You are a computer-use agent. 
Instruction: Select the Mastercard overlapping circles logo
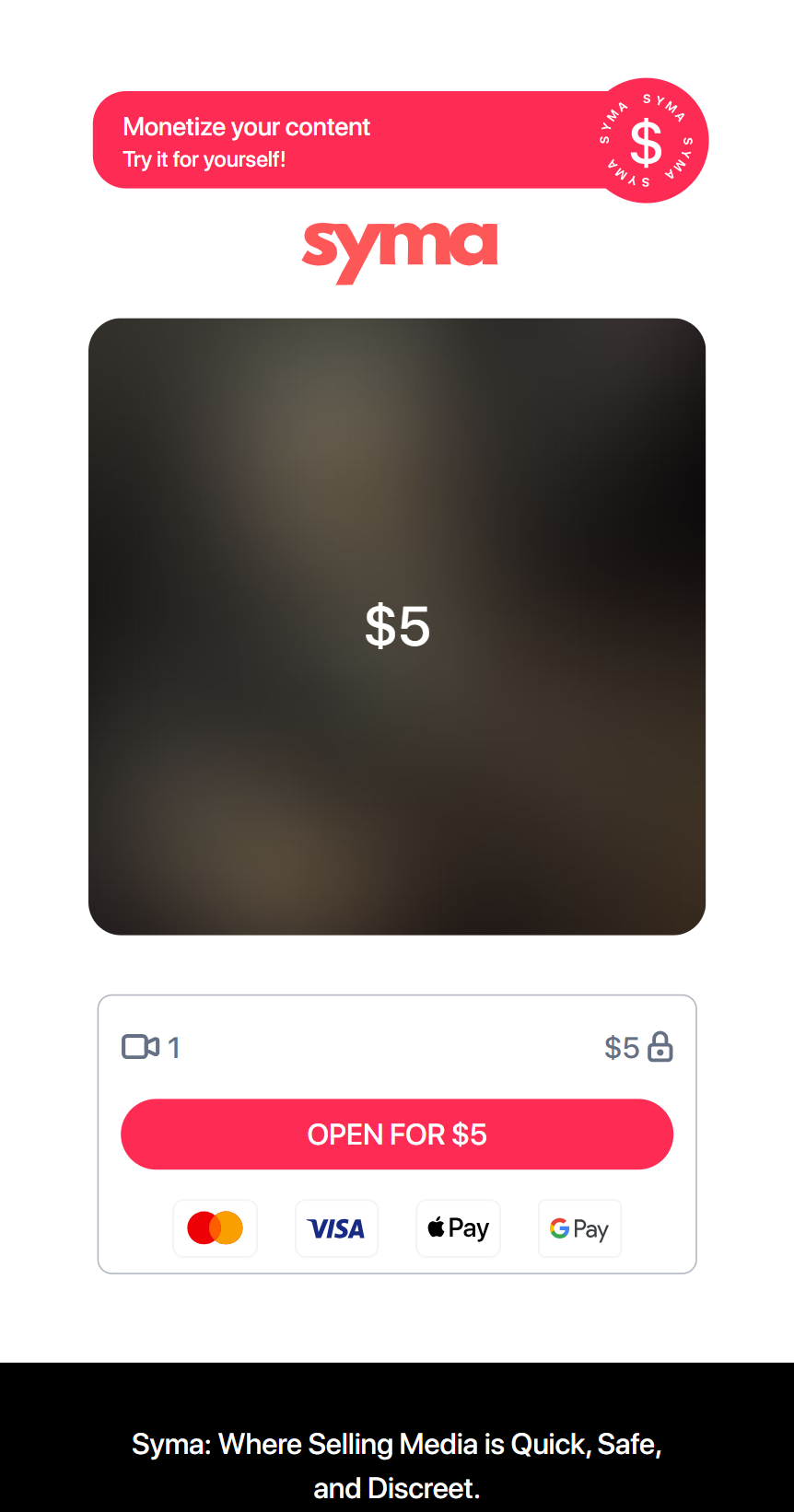(x=215, y=1227)
